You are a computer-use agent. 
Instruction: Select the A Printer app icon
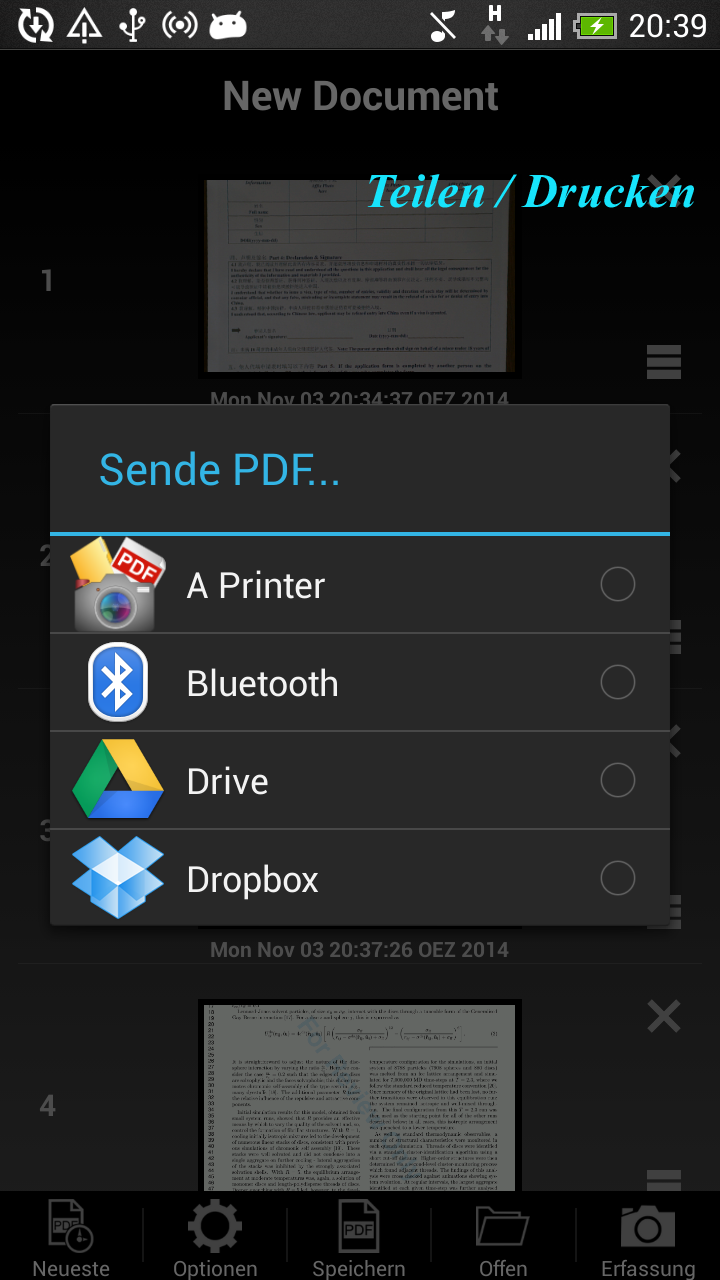117,584
